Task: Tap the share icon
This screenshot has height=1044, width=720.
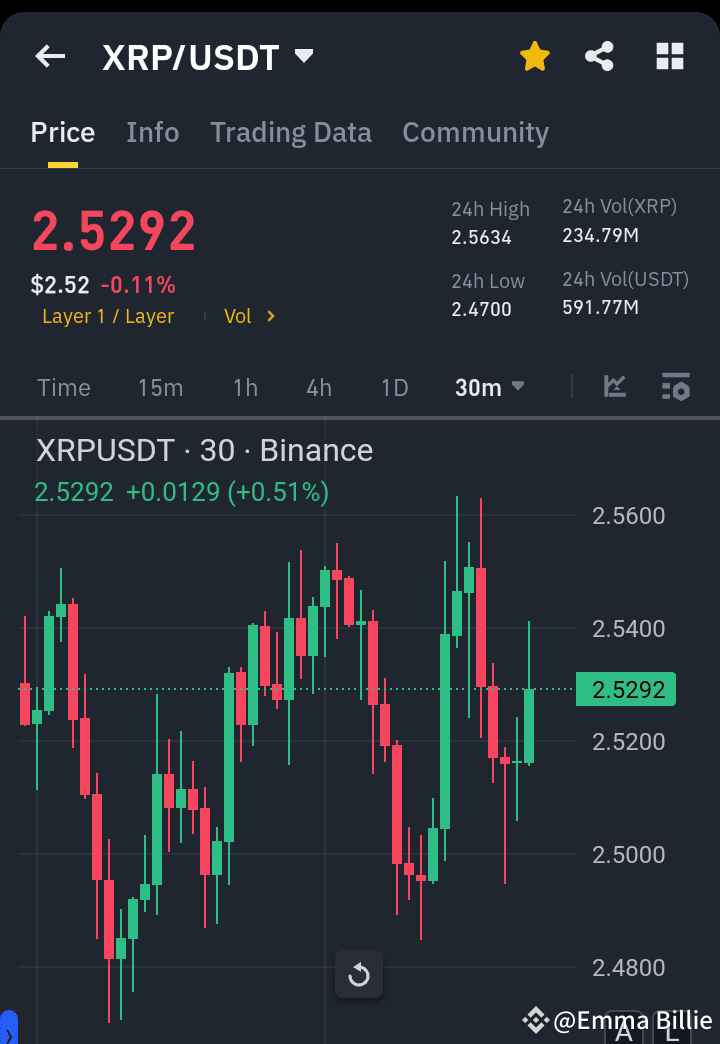Action: click(600, 57)
